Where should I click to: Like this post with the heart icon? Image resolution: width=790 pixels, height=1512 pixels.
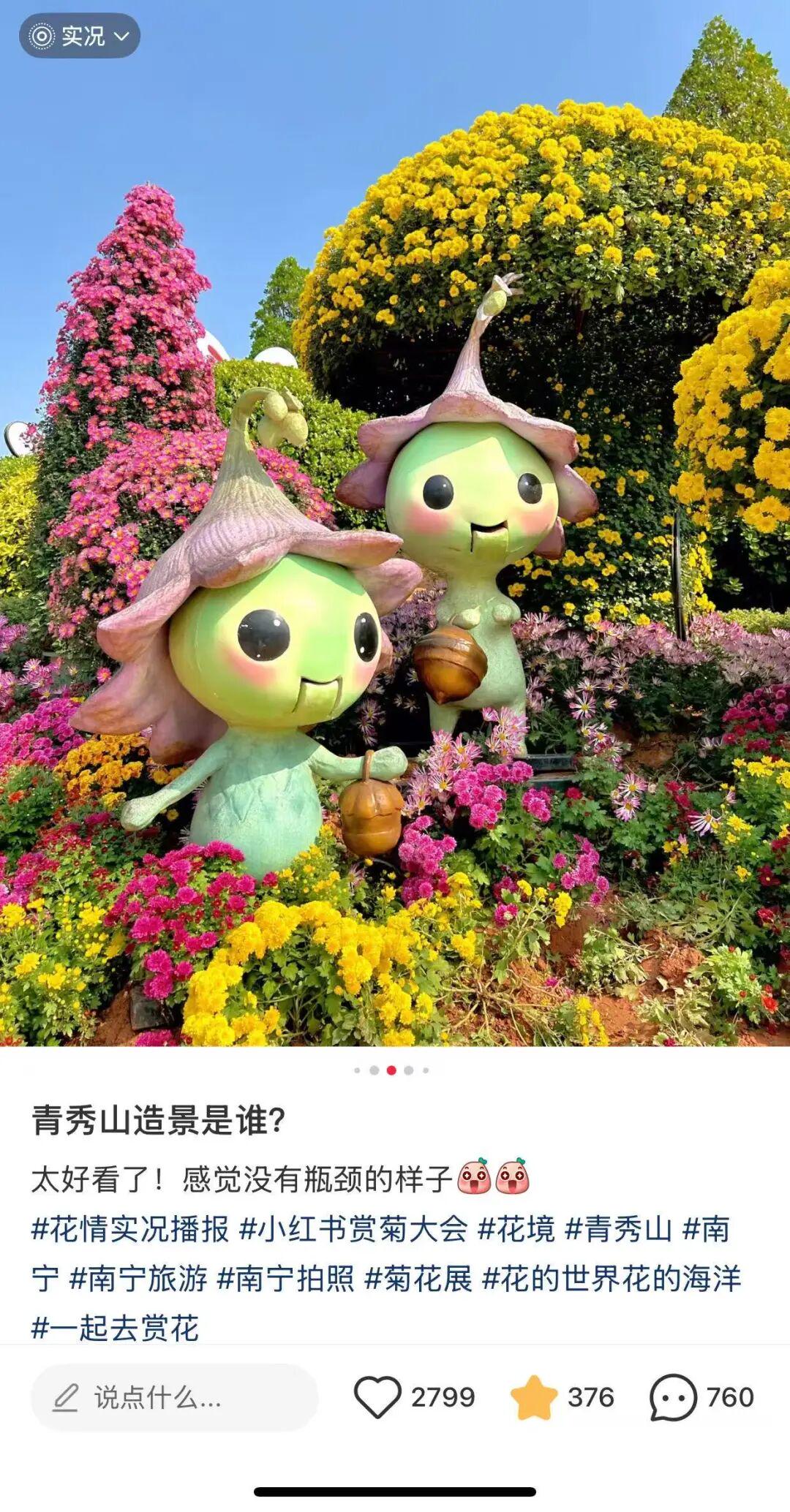click(x=377, y=1396)
